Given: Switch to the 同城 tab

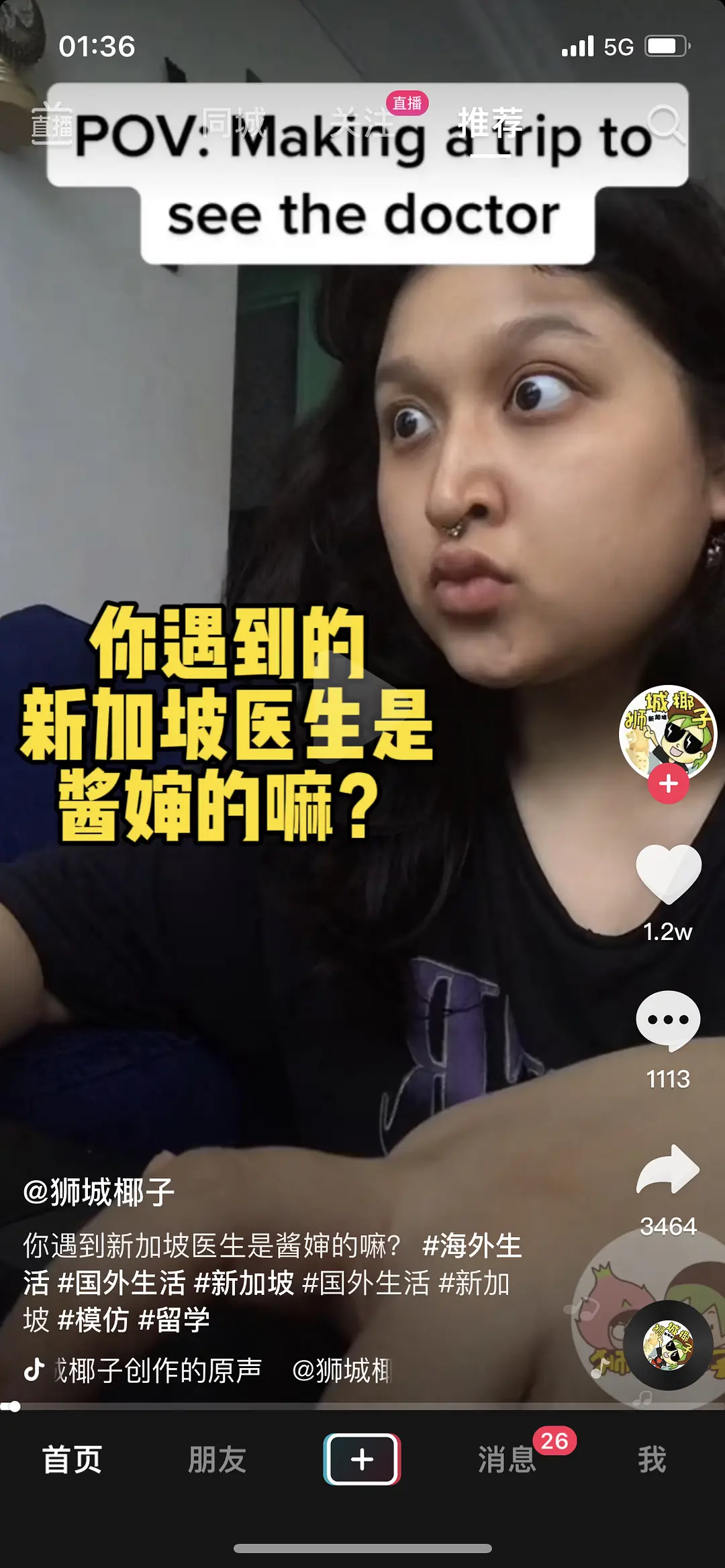Looking at the screenshot, I should [233, 124].
